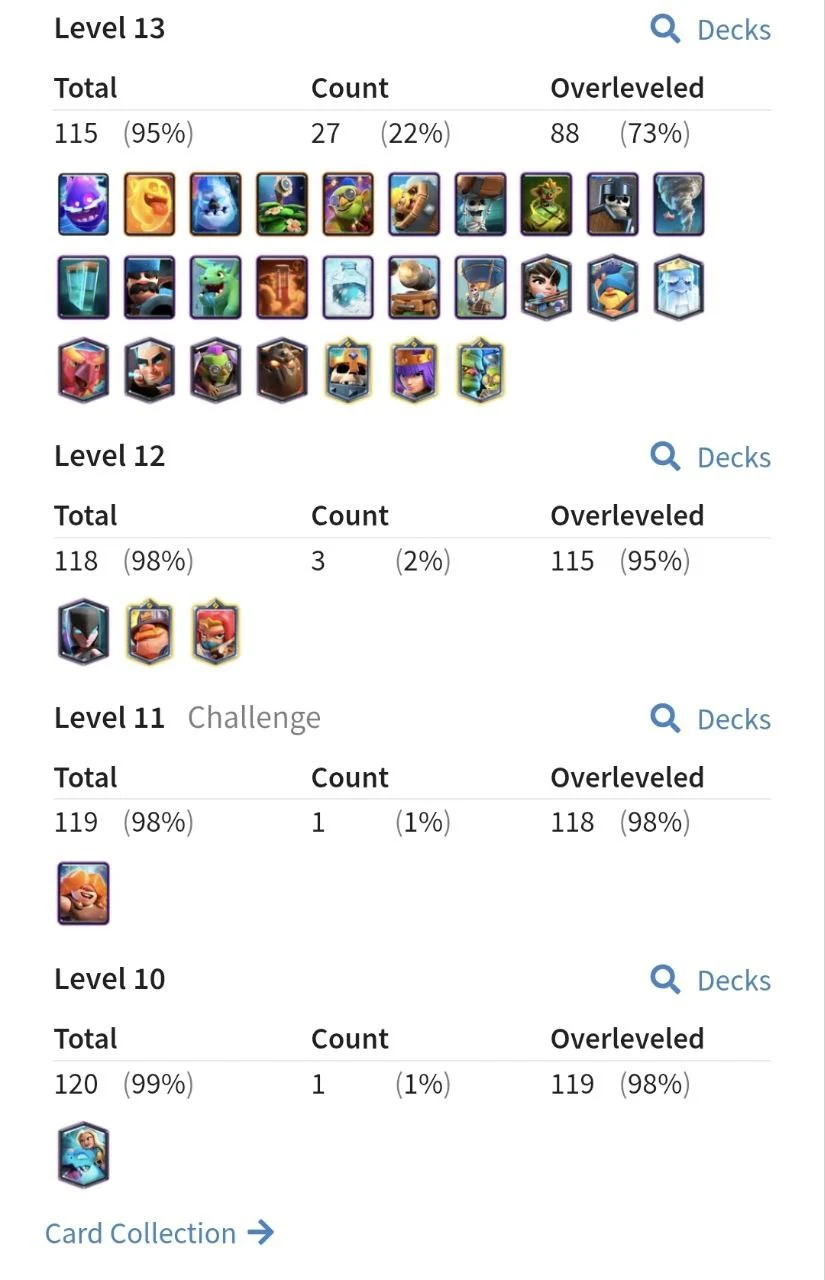Select the single Level 11 Challenge card

[x=84, y=893]
